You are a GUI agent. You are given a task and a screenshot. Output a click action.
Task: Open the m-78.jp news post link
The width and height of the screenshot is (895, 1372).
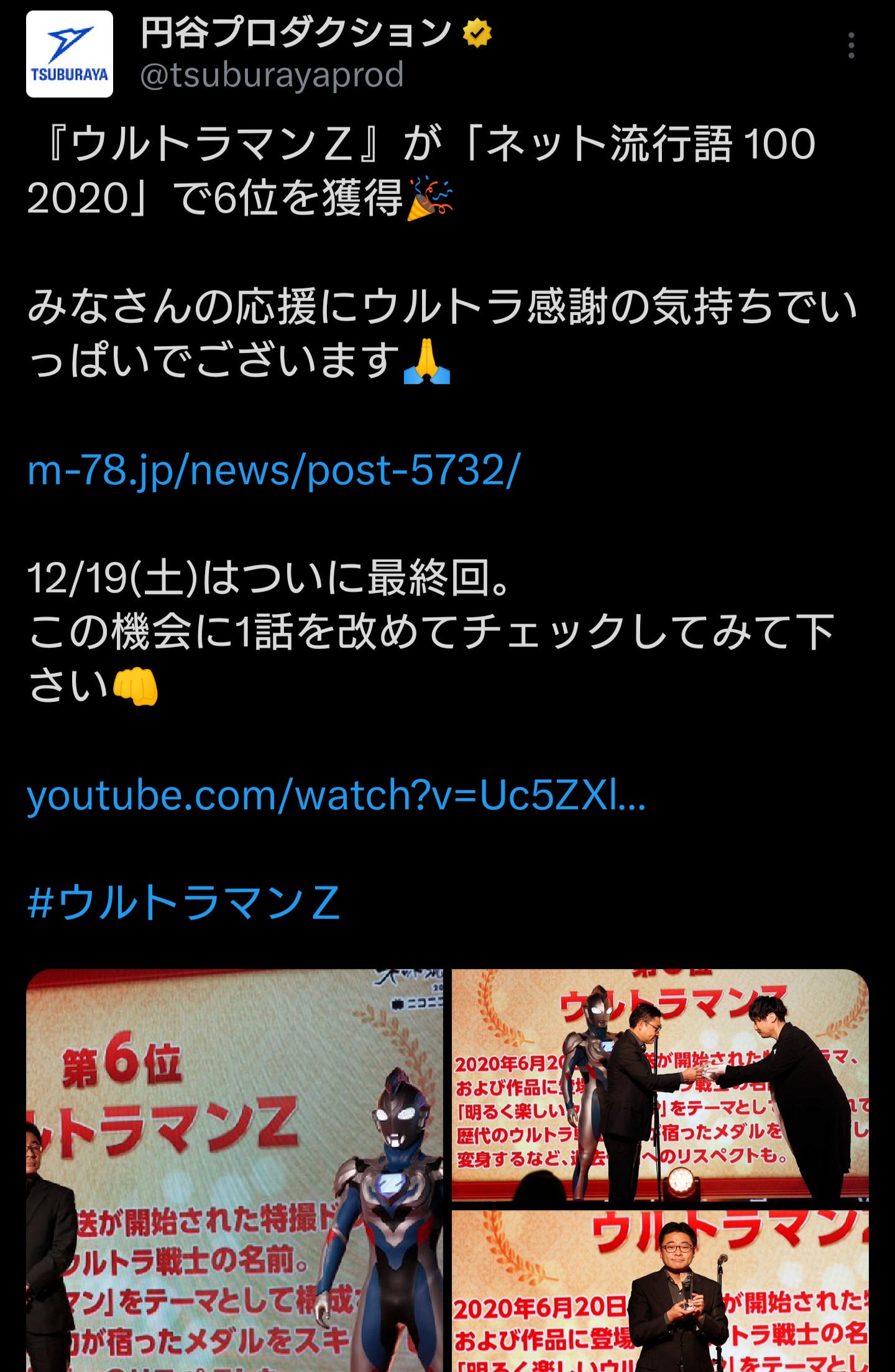point(273,470)
